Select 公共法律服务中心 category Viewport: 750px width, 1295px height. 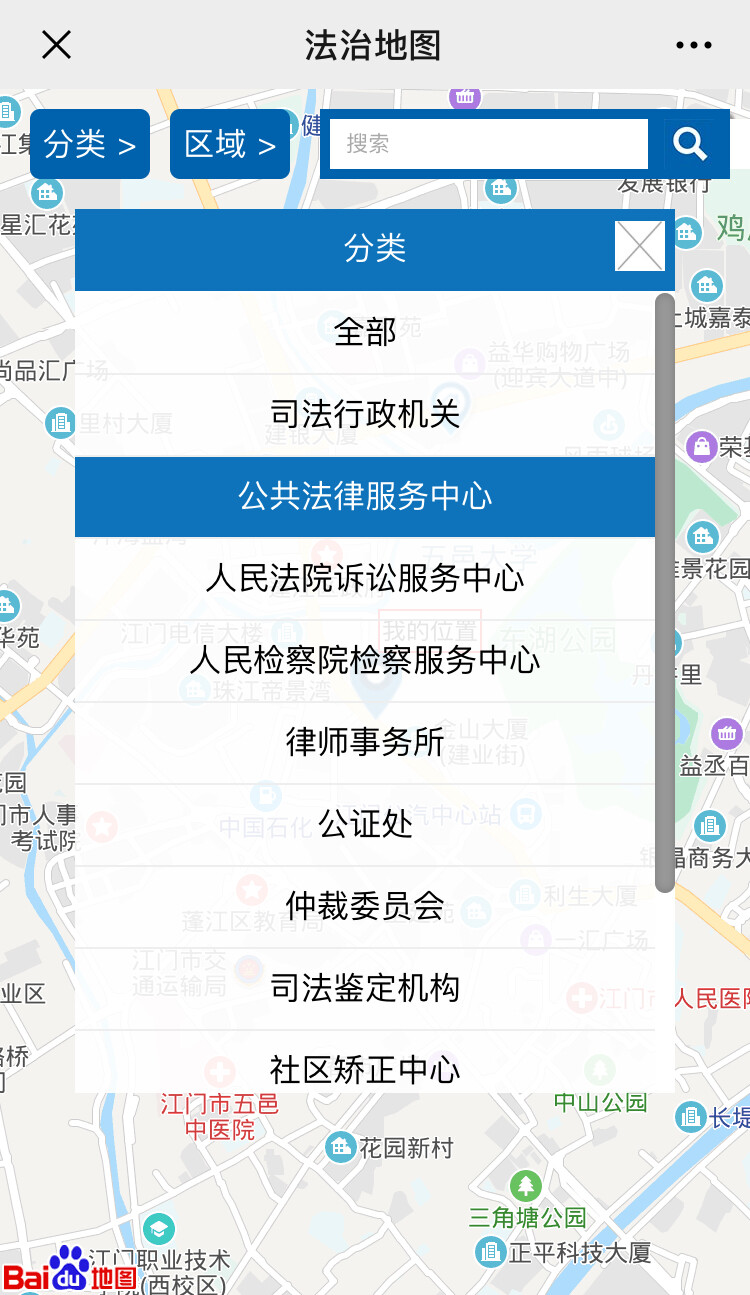tap(365, 496)
